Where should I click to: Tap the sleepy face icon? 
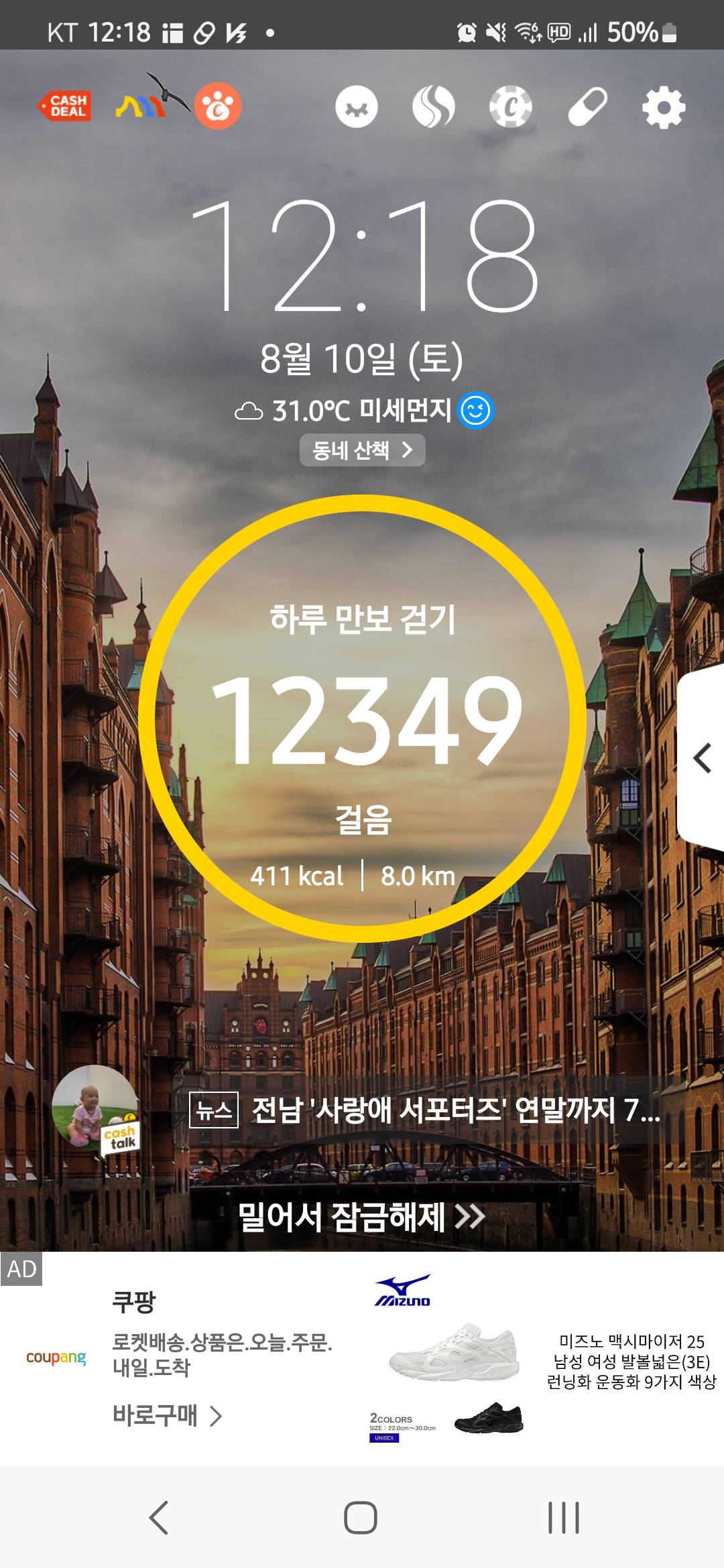click(x=357, y=107)
